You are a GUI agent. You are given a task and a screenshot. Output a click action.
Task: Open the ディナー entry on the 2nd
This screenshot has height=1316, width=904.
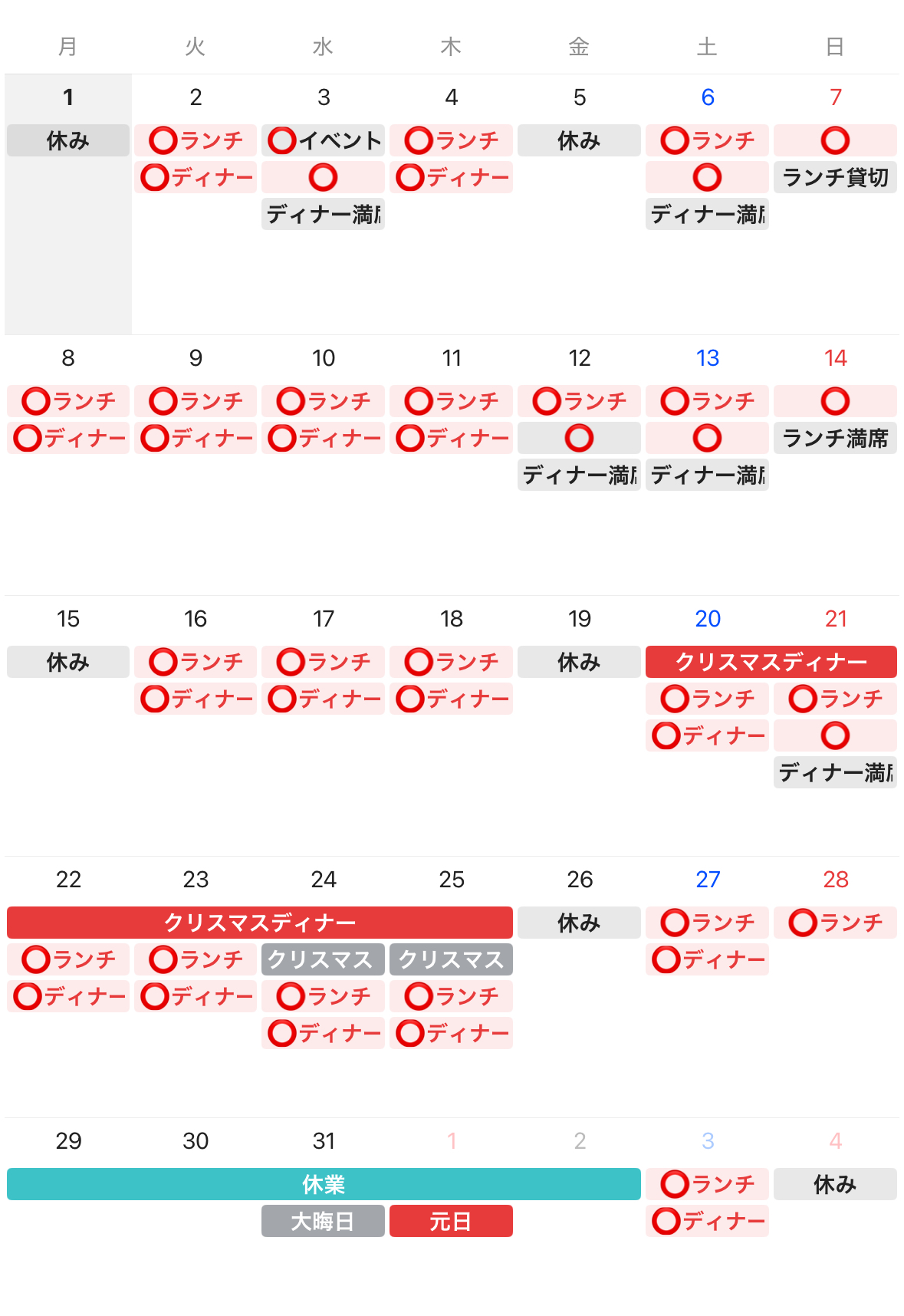tap(196, 178)
